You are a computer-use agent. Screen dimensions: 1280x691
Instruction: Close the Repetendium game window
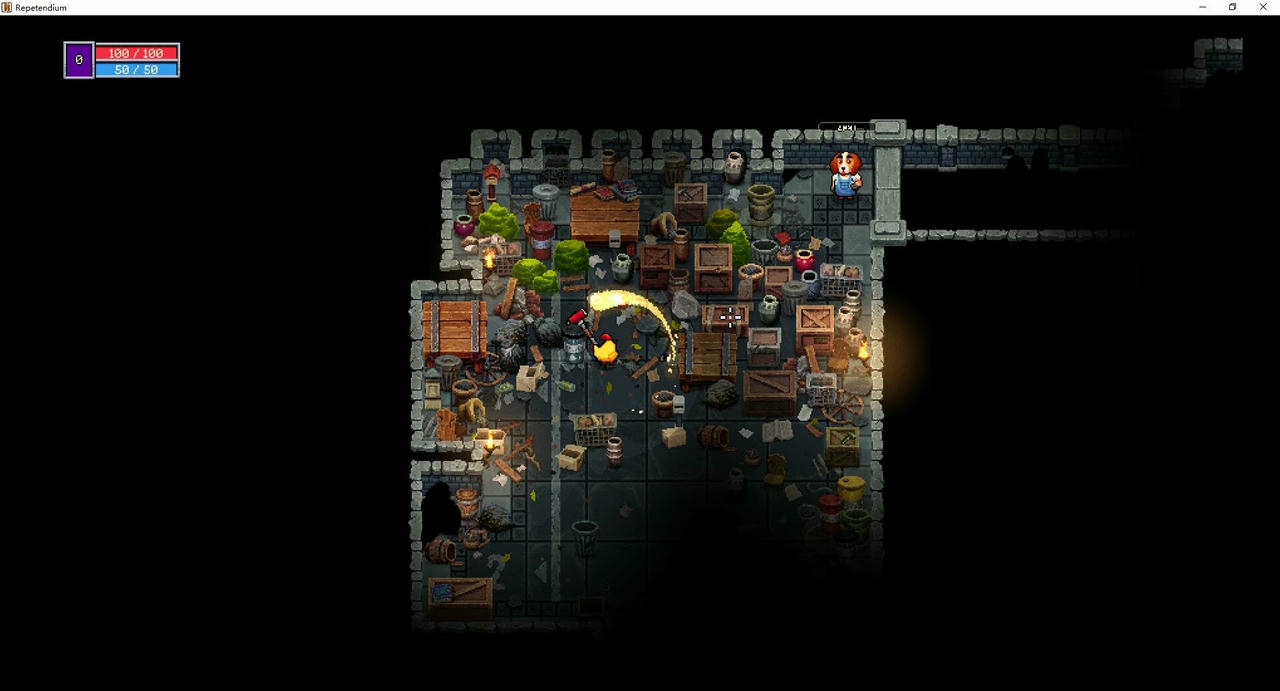(1263, 7)
